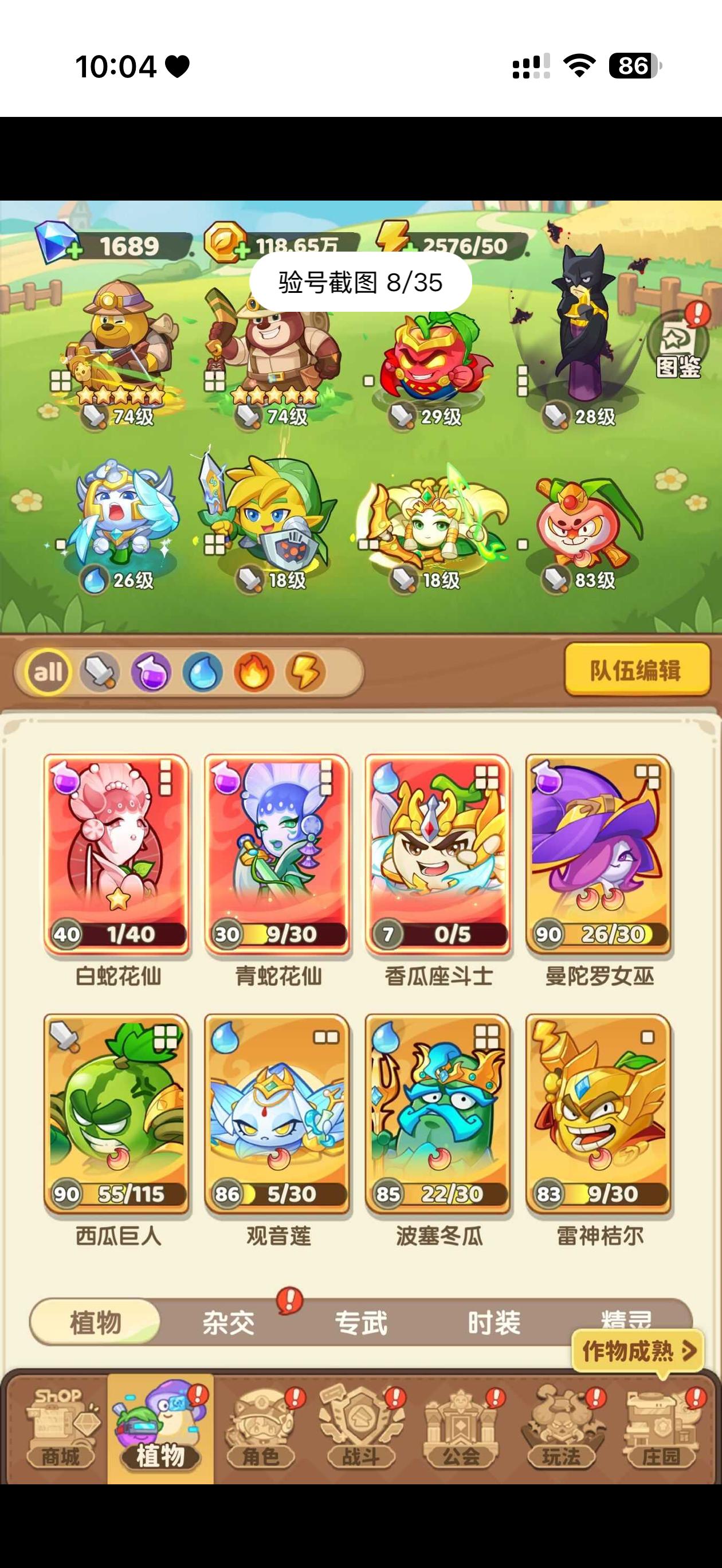
Task: Filter plants by water drop type
Action: tap(203, 673)
